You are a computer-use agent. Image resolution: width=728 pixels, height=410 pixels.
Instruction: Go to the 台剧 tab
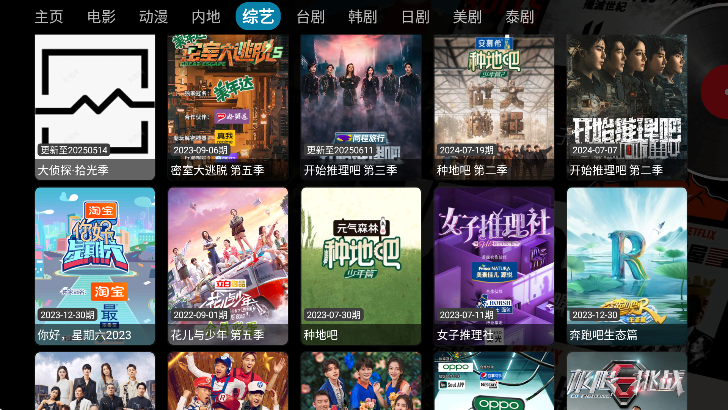click(x=311, y=17)
